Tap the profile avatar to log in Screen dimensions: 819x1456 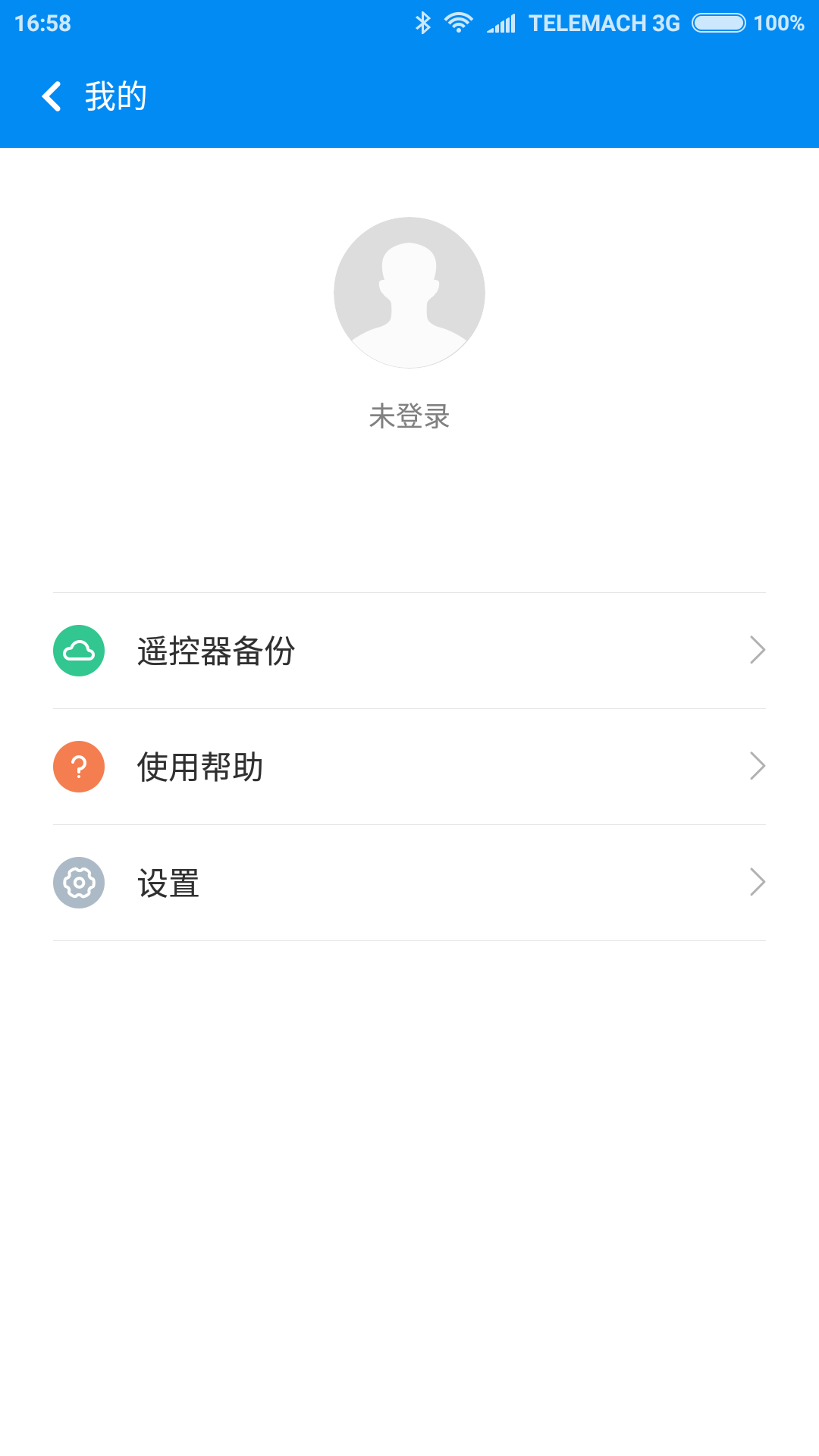409,293
